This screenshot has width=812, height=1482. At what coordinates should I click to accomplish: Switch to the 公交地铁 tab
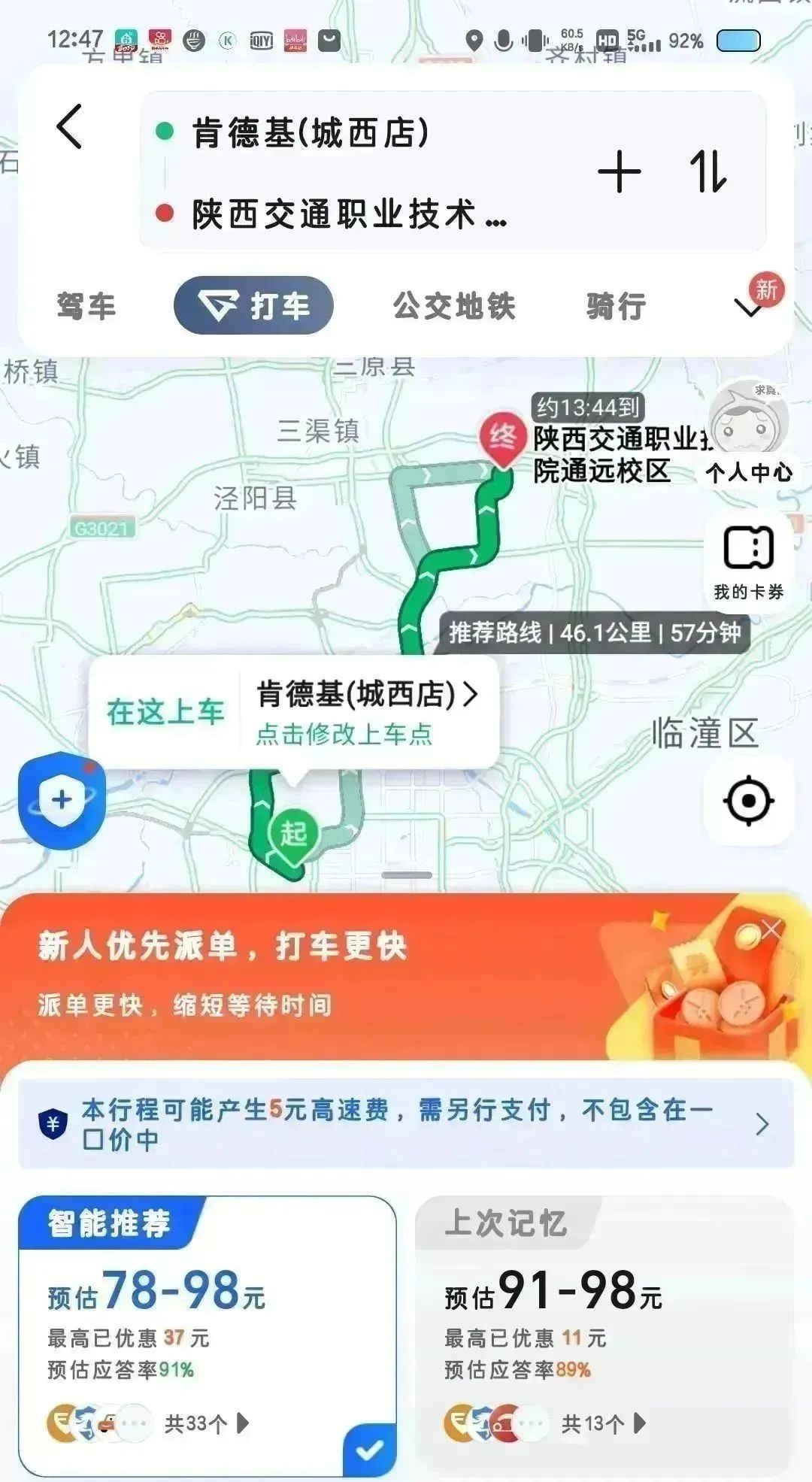tap(454, 306)
